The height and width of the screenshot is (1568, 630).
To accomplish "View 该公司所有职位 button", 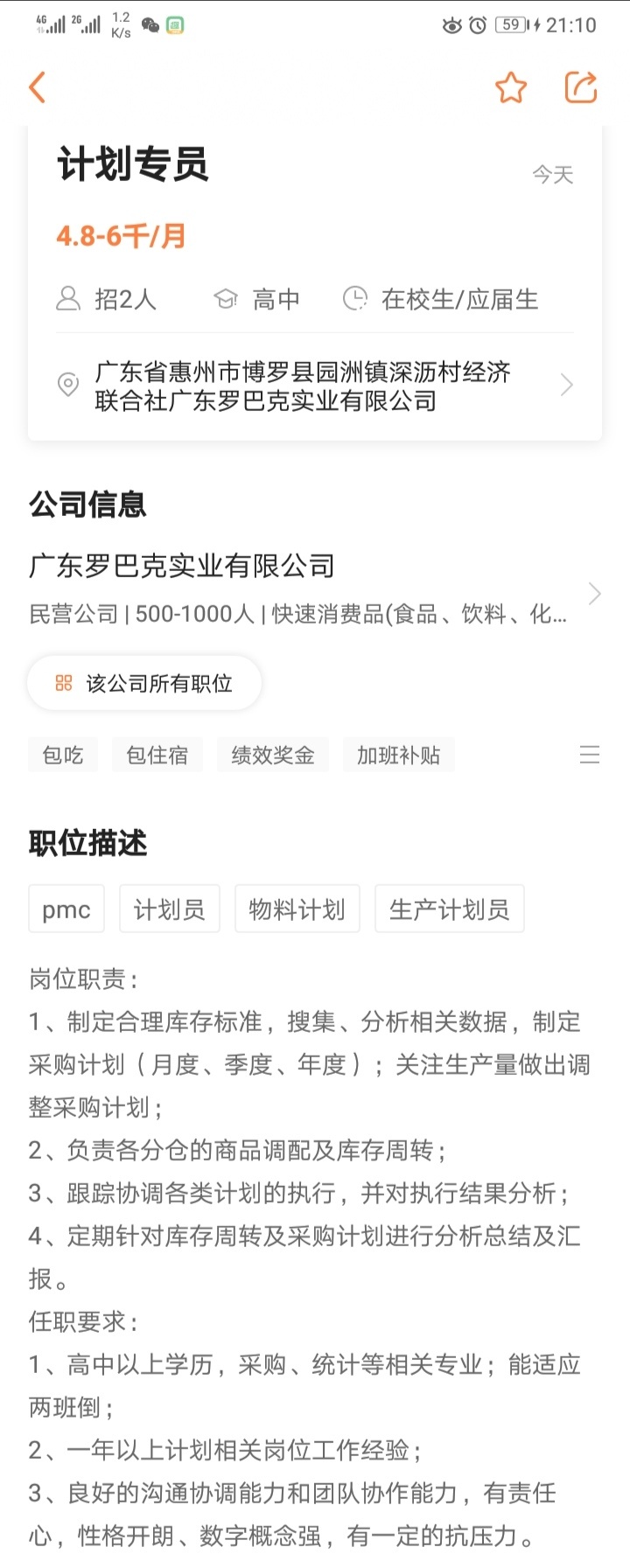I will 144,683.
